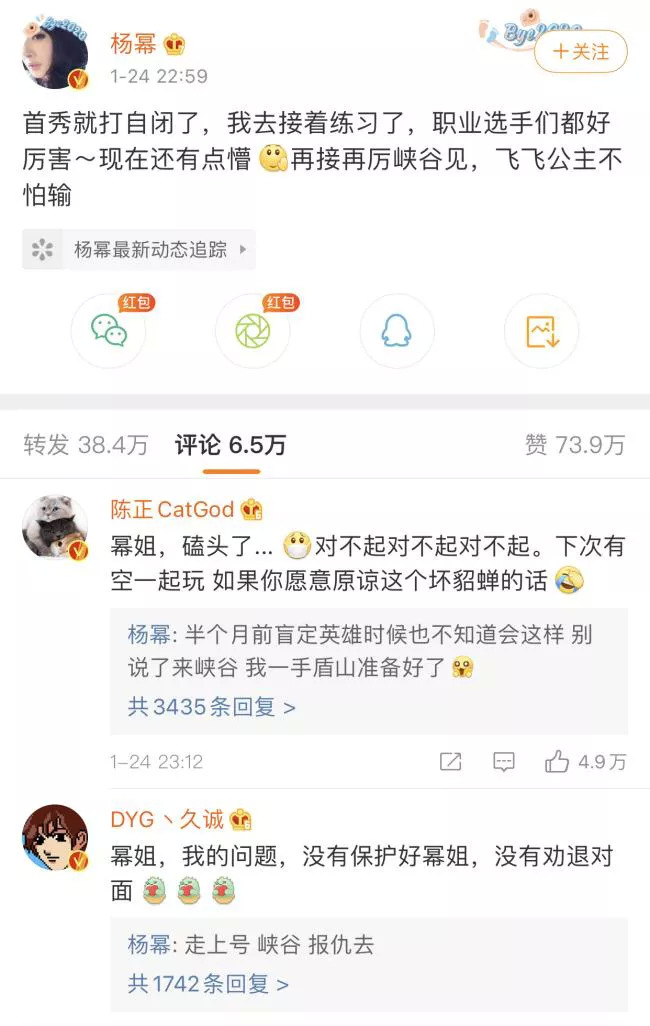Repost 陈正CatGod's comment
650x1026 pixels.
pos(450,762)
